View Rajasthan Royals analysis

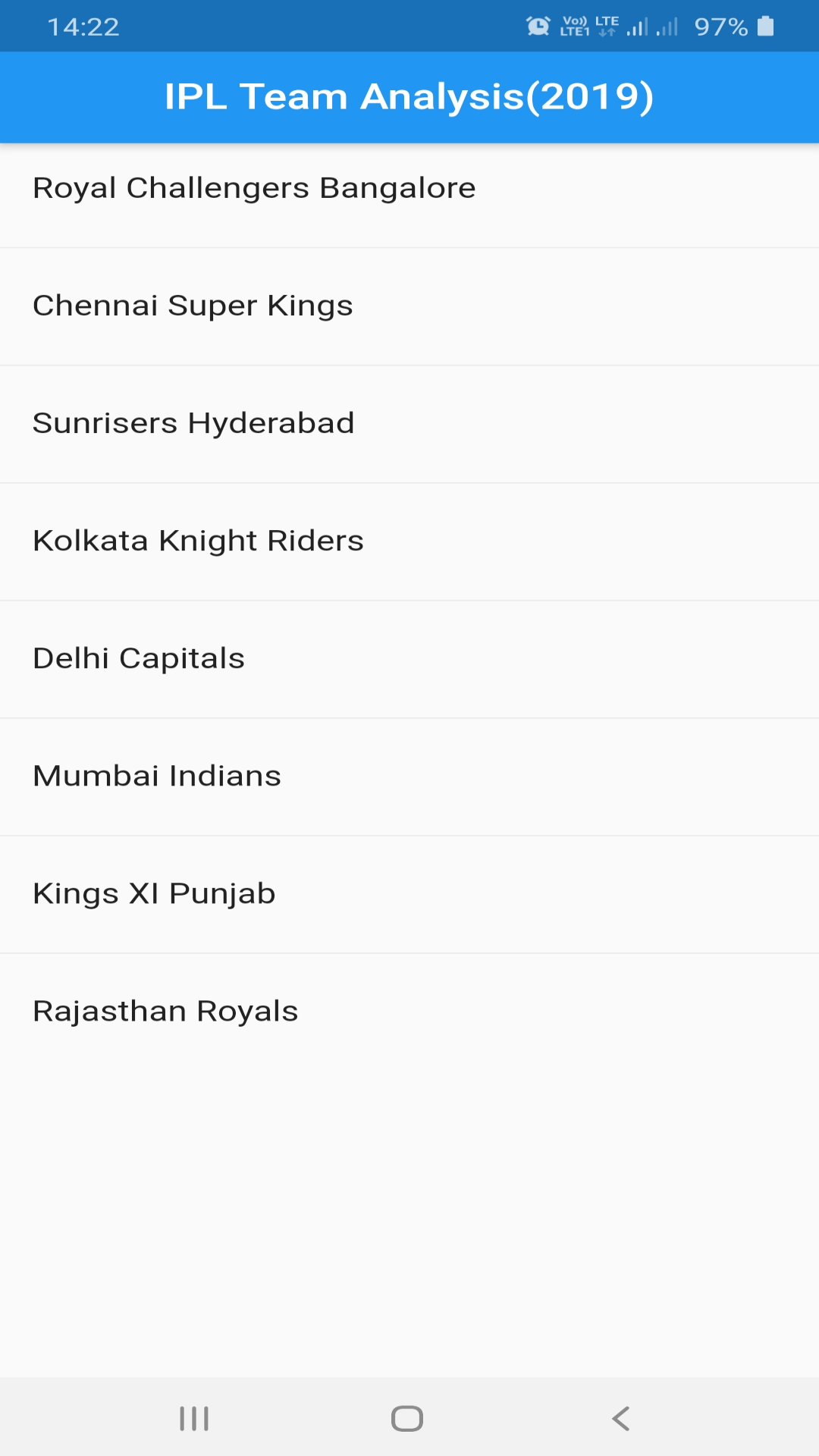(x=409, y=1012)
